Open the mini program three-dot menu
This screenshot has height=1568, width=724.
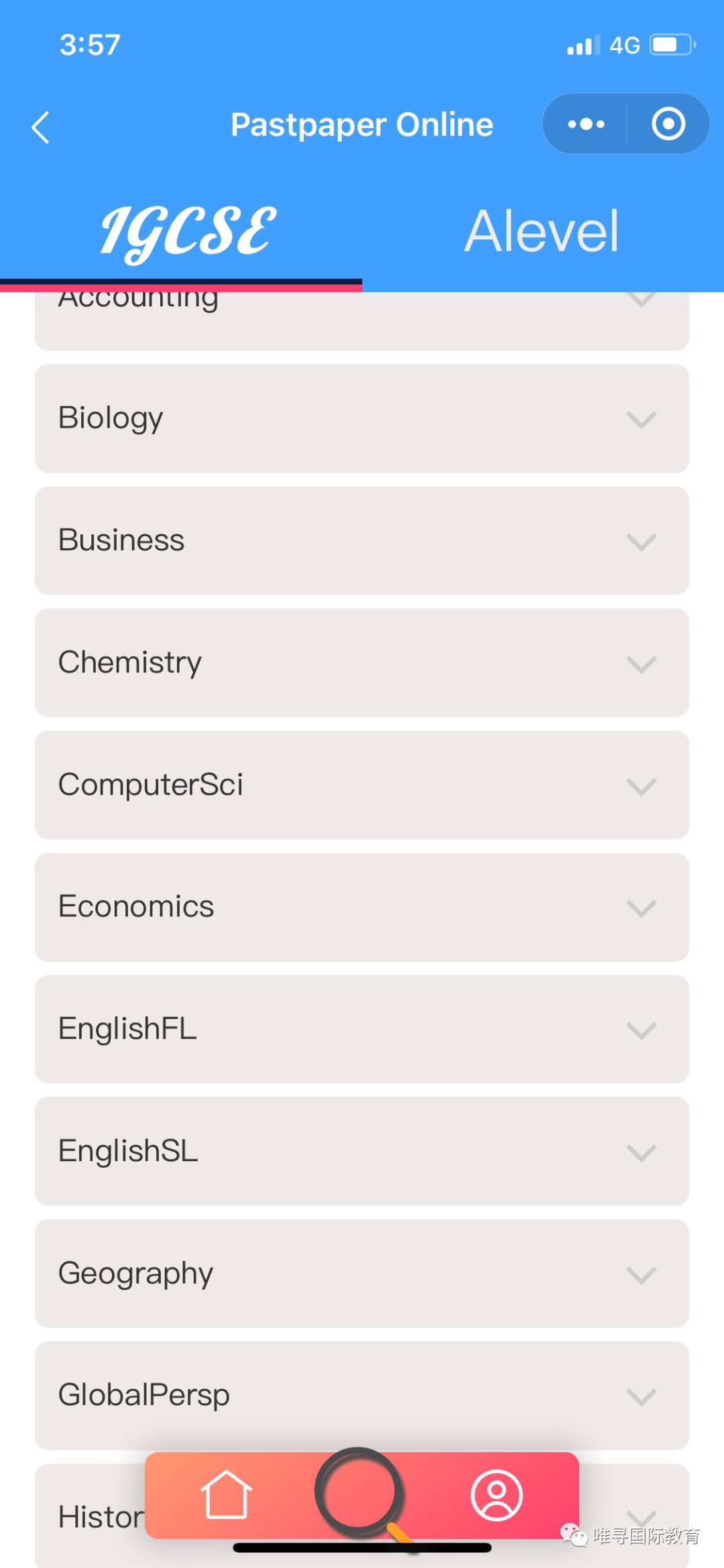click(x=586, y=124)
